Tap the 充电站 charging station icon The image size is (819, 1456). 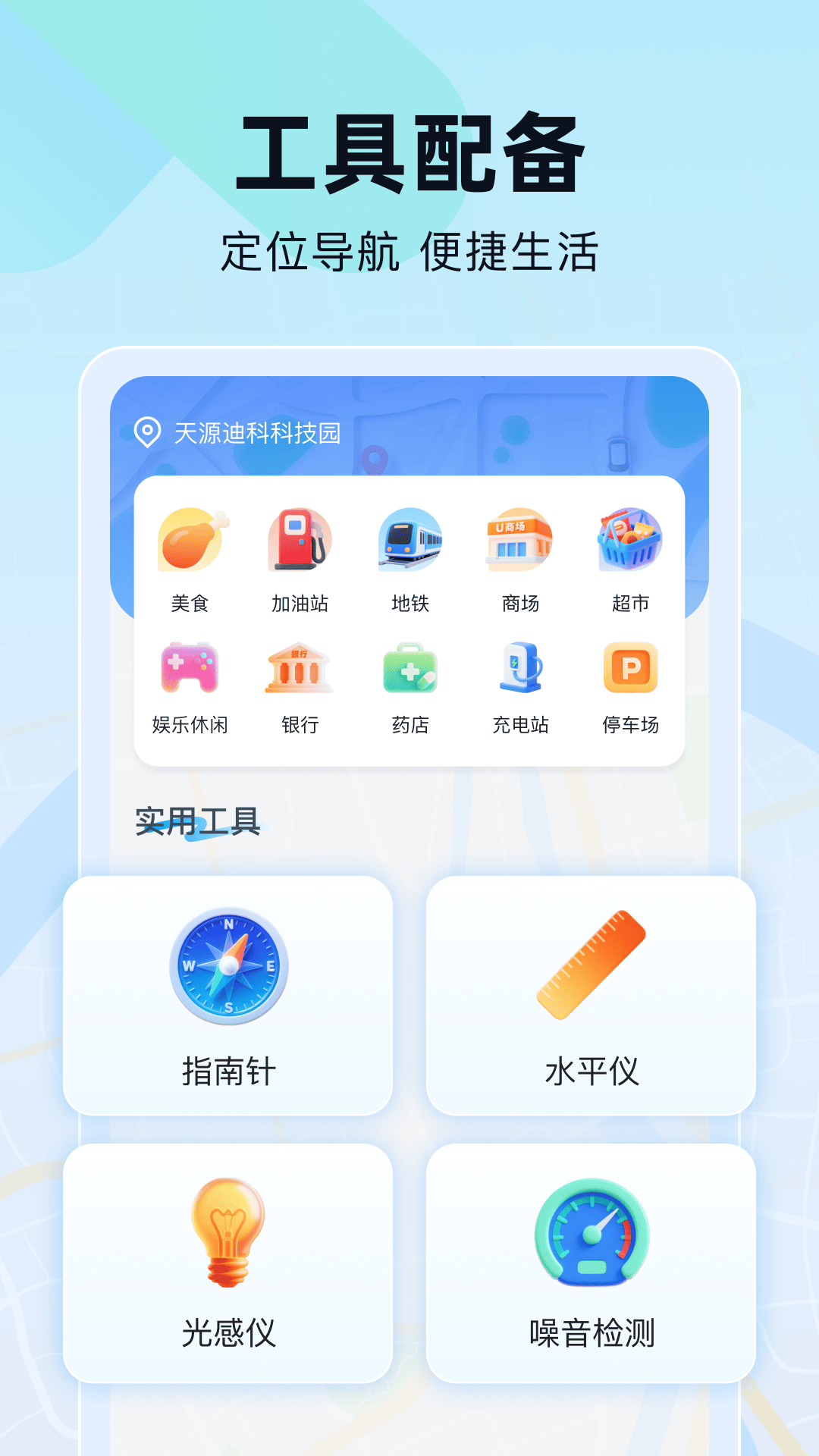coord(520,667)
